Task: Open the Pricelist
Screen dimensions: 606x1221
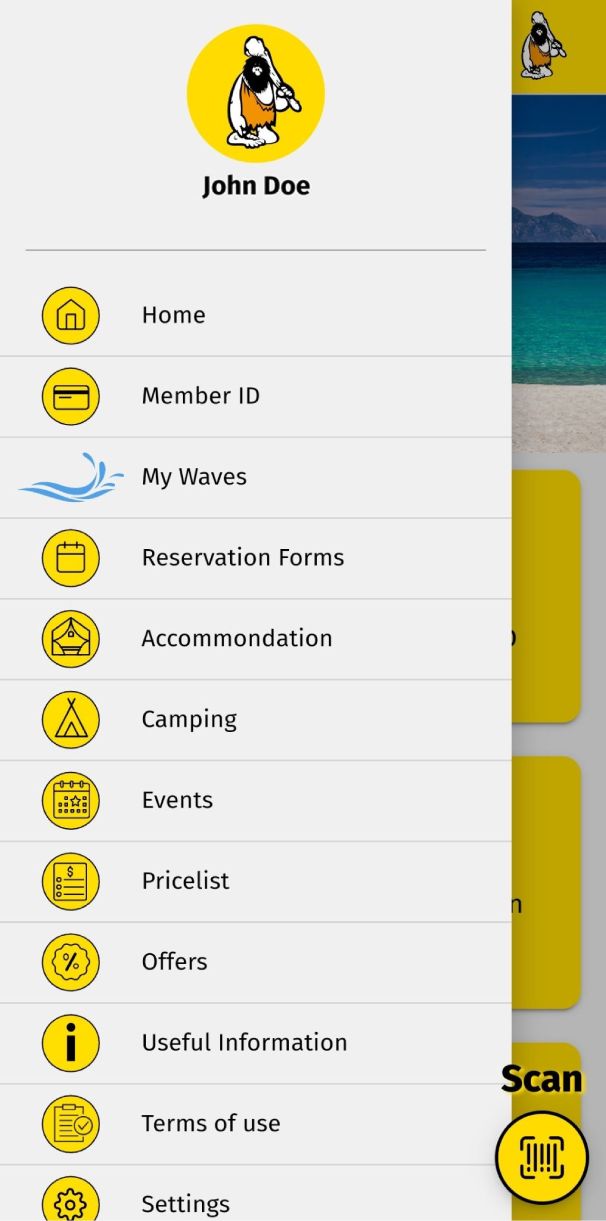Action: tap(255, 881)
